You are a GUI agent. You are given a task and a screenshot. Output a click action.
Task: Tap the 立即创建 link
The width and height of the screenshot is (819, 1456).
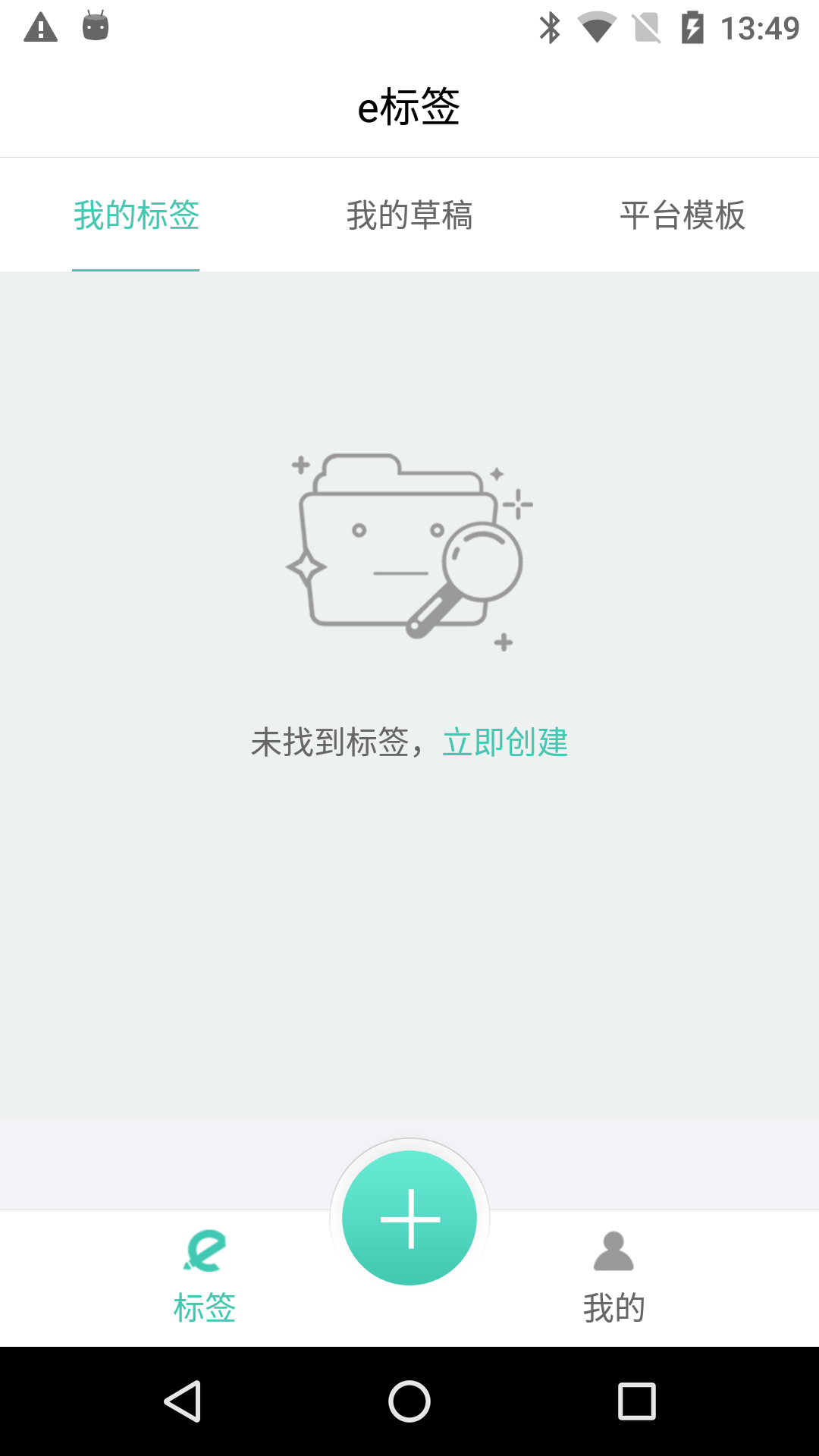[x=505, y=742]
